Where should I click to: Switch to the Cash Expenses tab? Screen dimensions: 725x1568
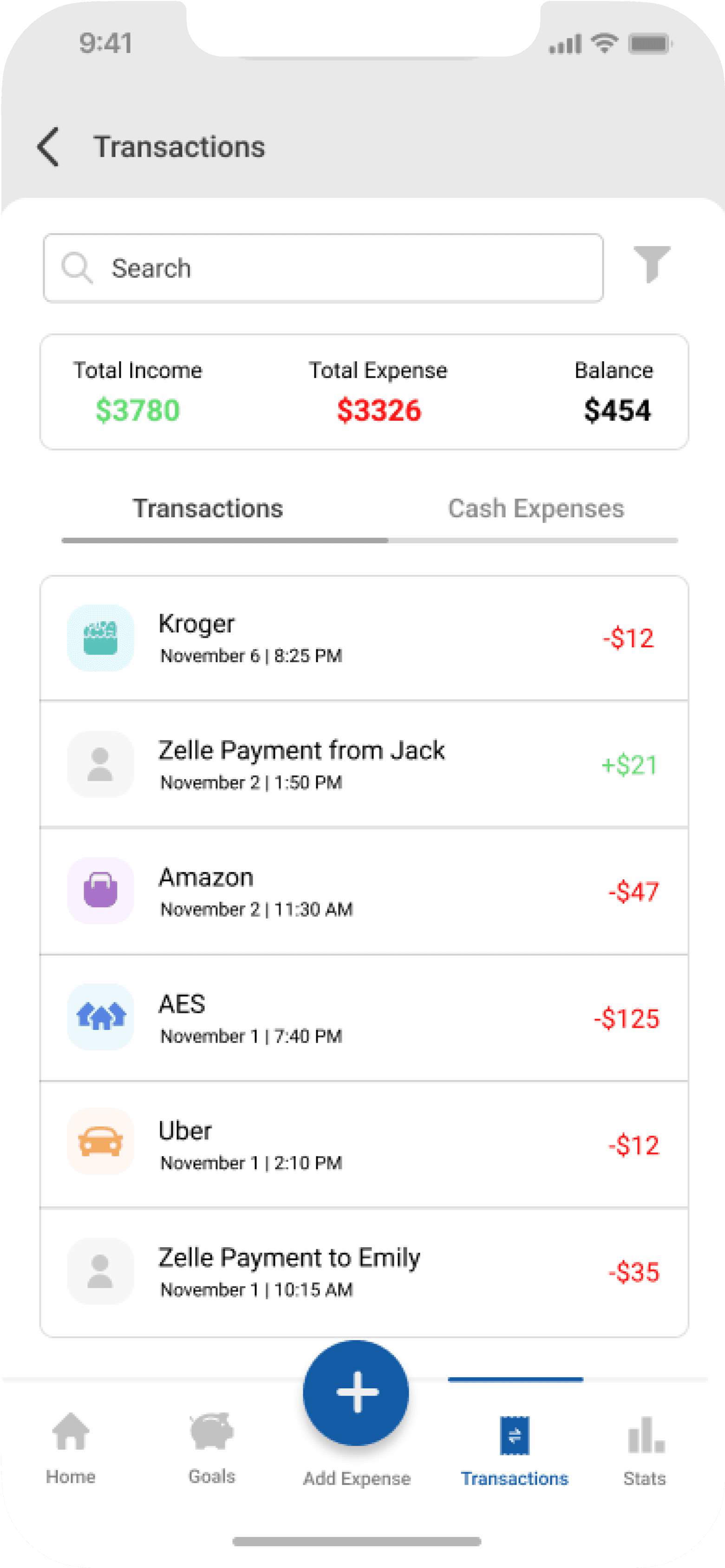pos(536,509)
